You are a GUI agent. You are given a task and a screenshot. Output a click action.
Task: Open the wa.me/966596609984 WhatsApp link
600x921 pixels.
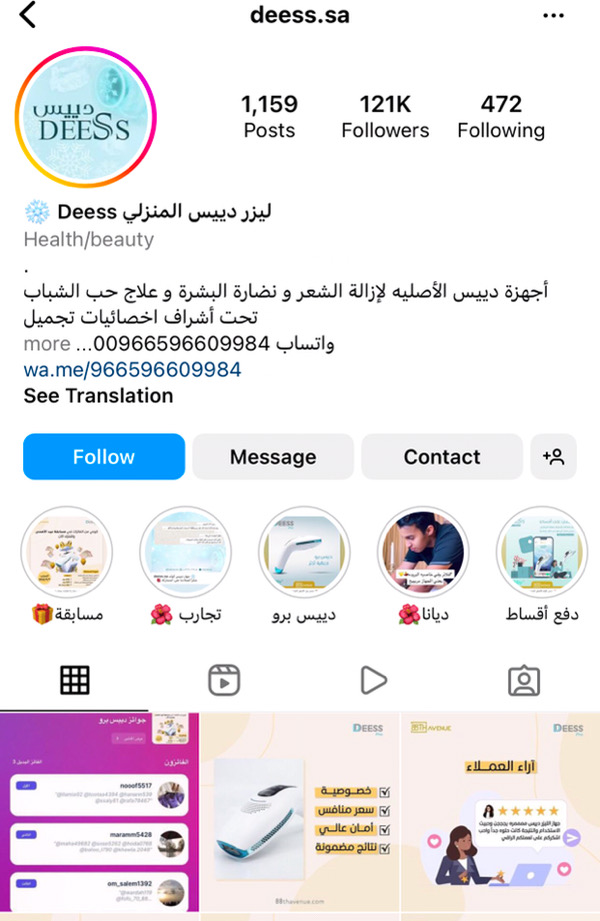pyautogui.click(x=132, y=370)
